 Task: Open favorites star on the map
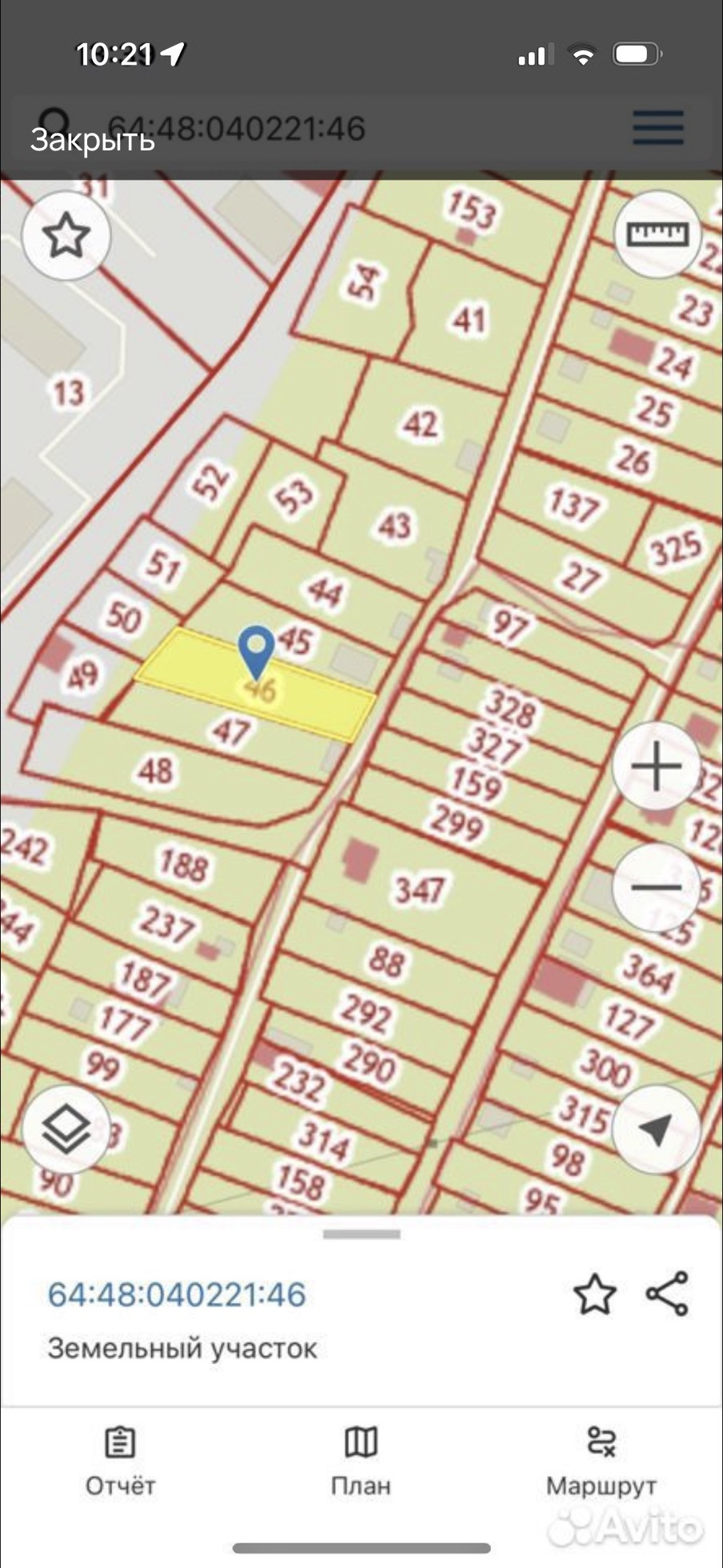point(66,236)
